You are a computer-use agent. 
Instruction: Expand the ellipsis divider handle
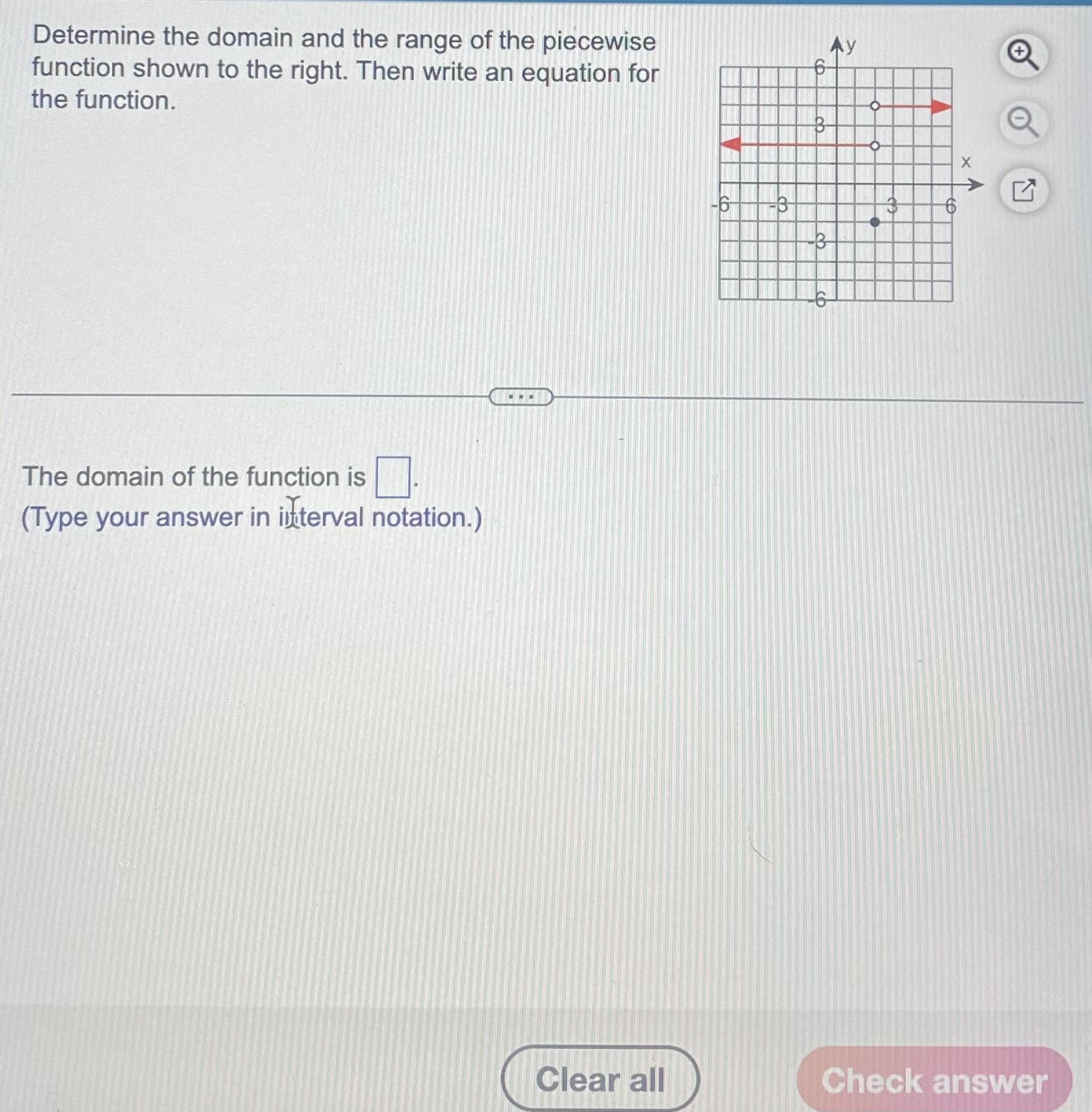click(521, 397)
